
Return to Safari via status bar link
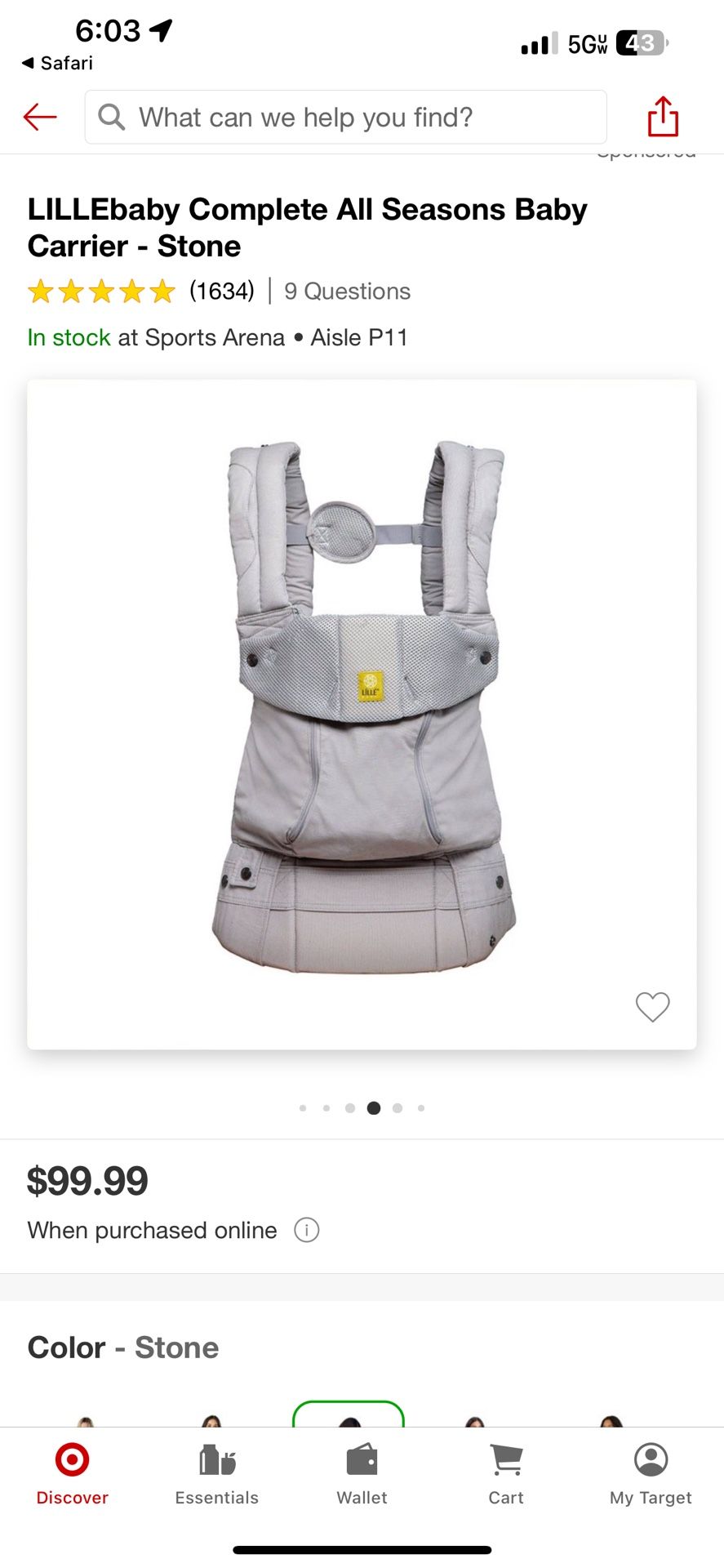56,62
